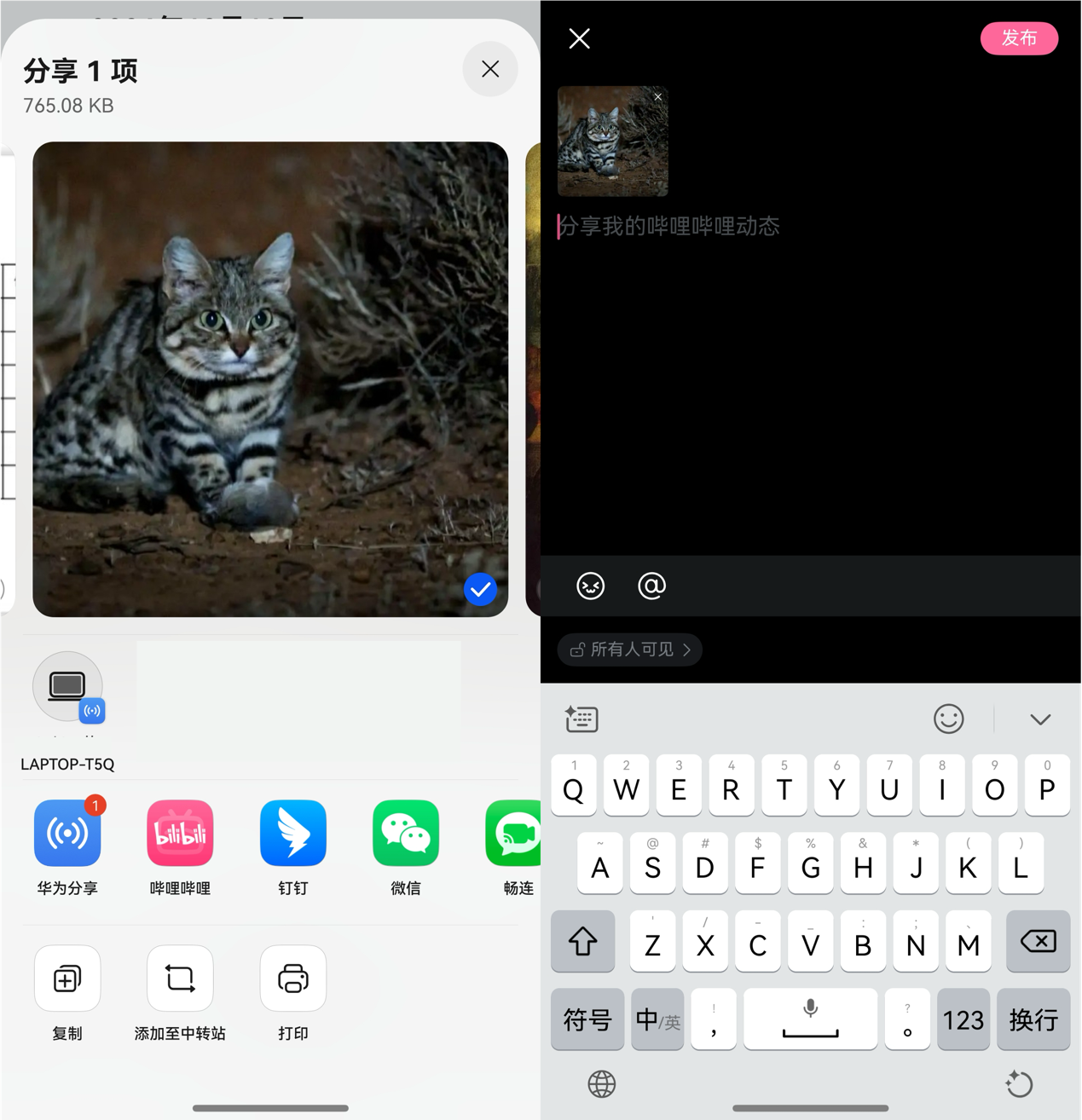Print the image with 打印
This screenshot has width=1082, height=1120.
[x=292, y=979]
